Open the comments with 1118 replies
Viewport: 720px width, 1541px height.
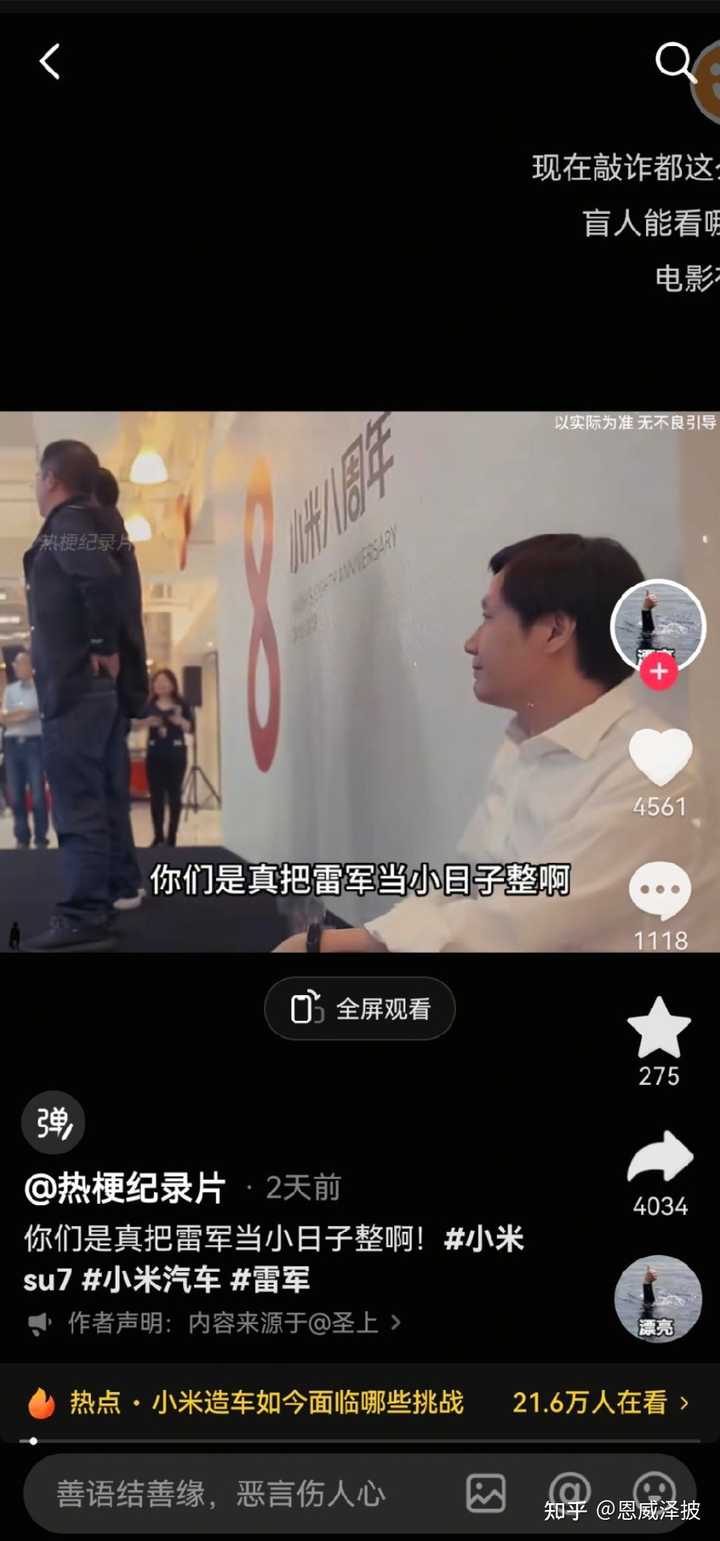pyautogui.click(x=660, y=891)
